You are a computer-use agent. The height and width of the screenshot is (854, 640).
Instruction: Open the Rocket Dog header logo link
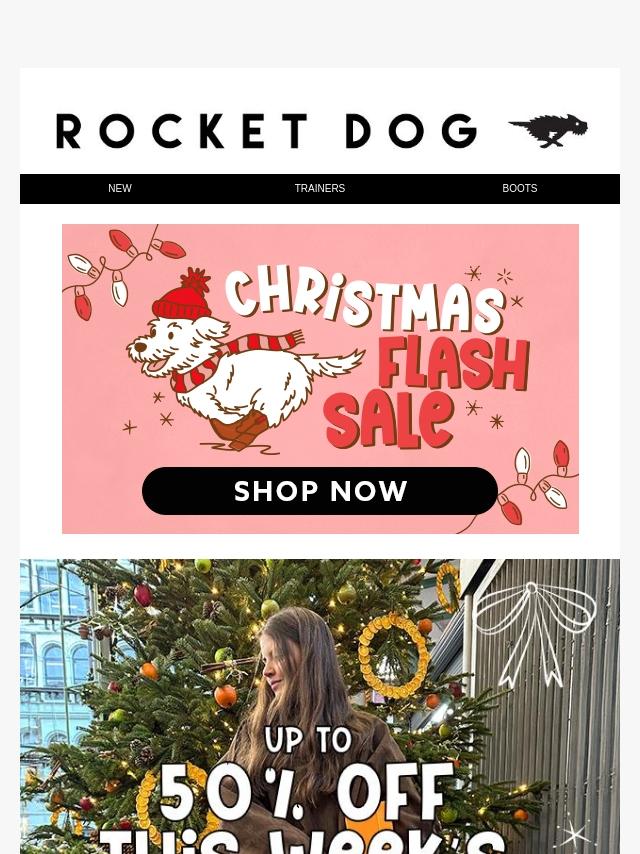(x=322, y=131)
